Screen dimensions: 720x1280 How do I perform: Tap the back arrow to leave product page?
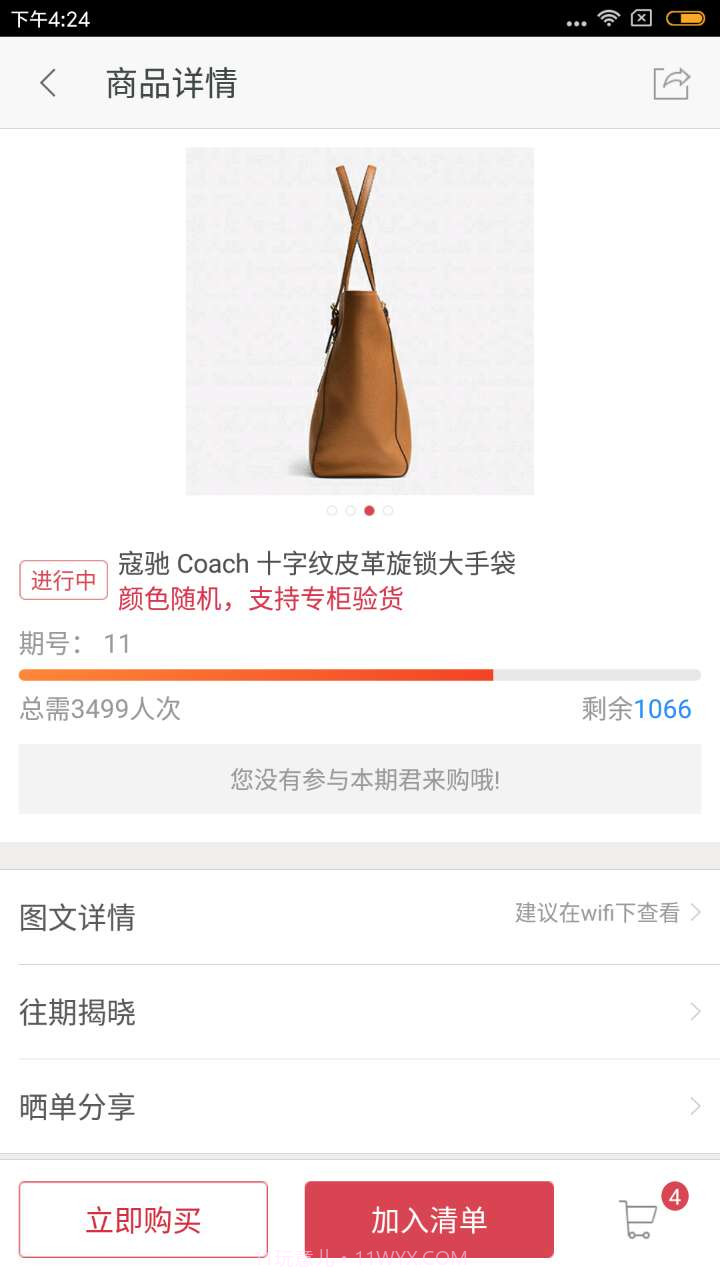[x=47, y=83]
